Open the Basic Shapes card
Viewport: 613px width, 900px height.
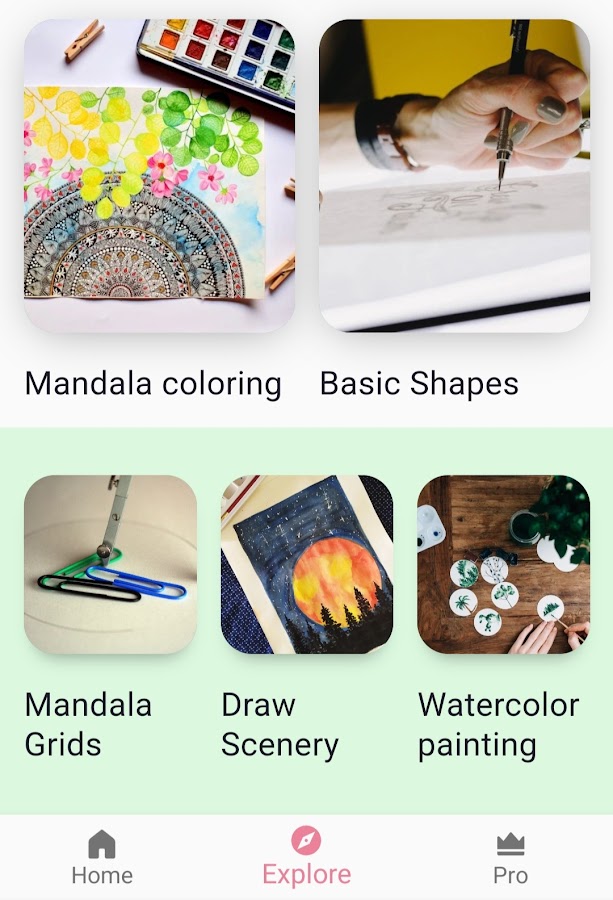[454, 176]
